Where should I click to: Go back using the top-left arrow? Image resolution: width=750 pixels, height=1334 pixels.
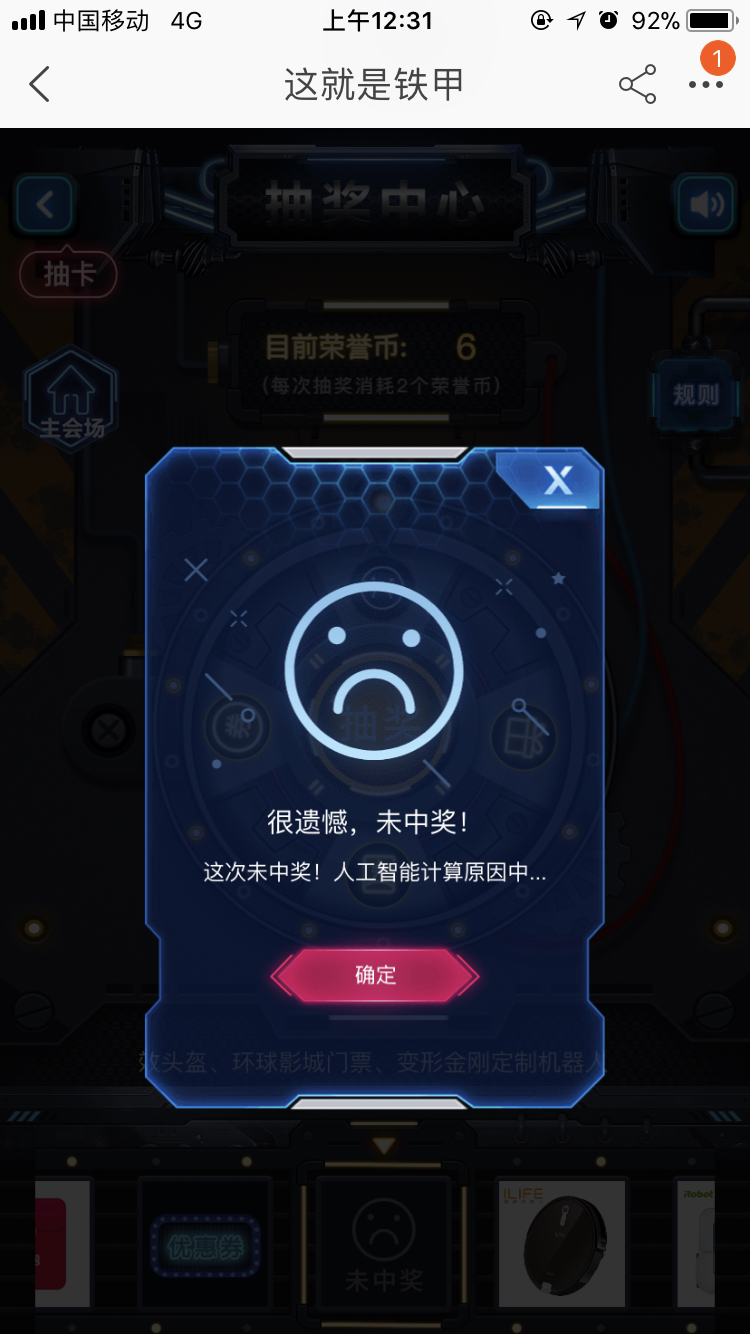pos(39,84)
